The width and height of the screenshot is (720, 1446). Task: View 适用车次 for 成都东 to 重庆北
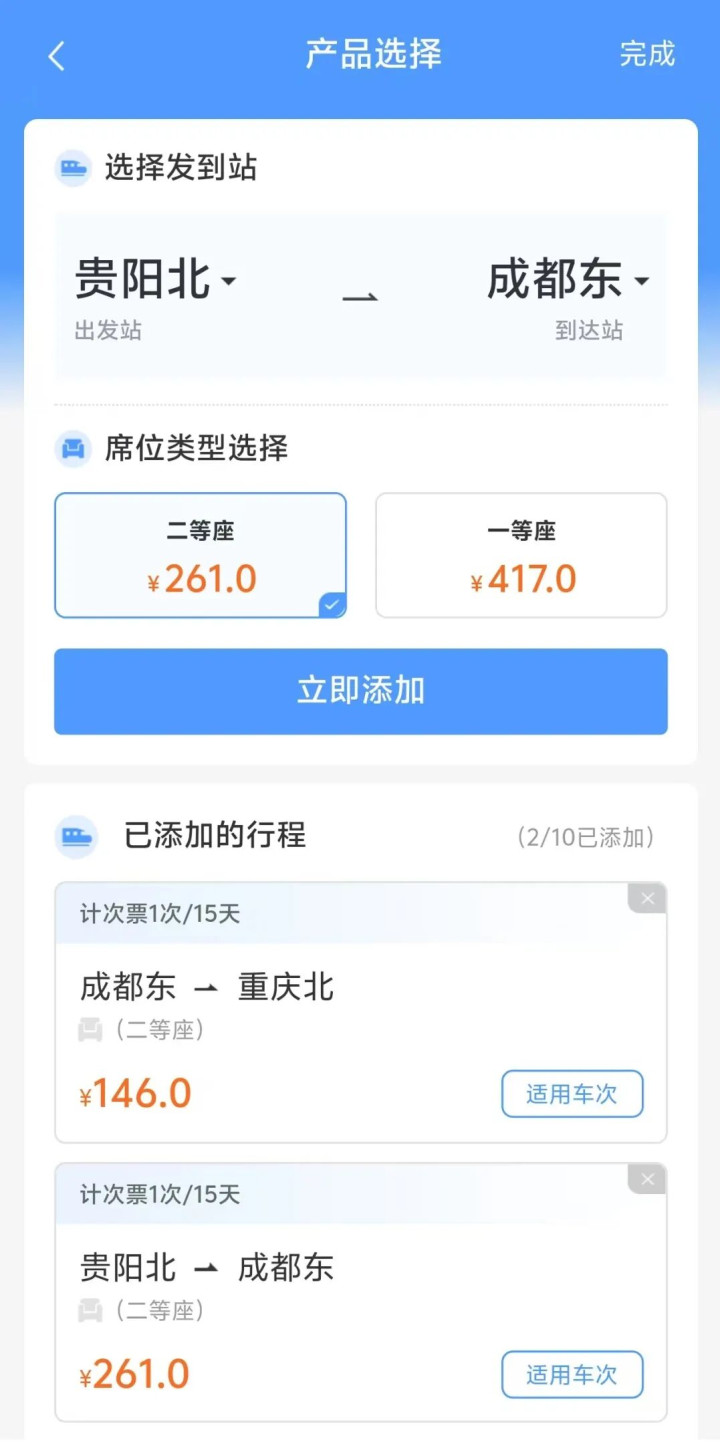pyautogui.click(x=571, y=1094)
